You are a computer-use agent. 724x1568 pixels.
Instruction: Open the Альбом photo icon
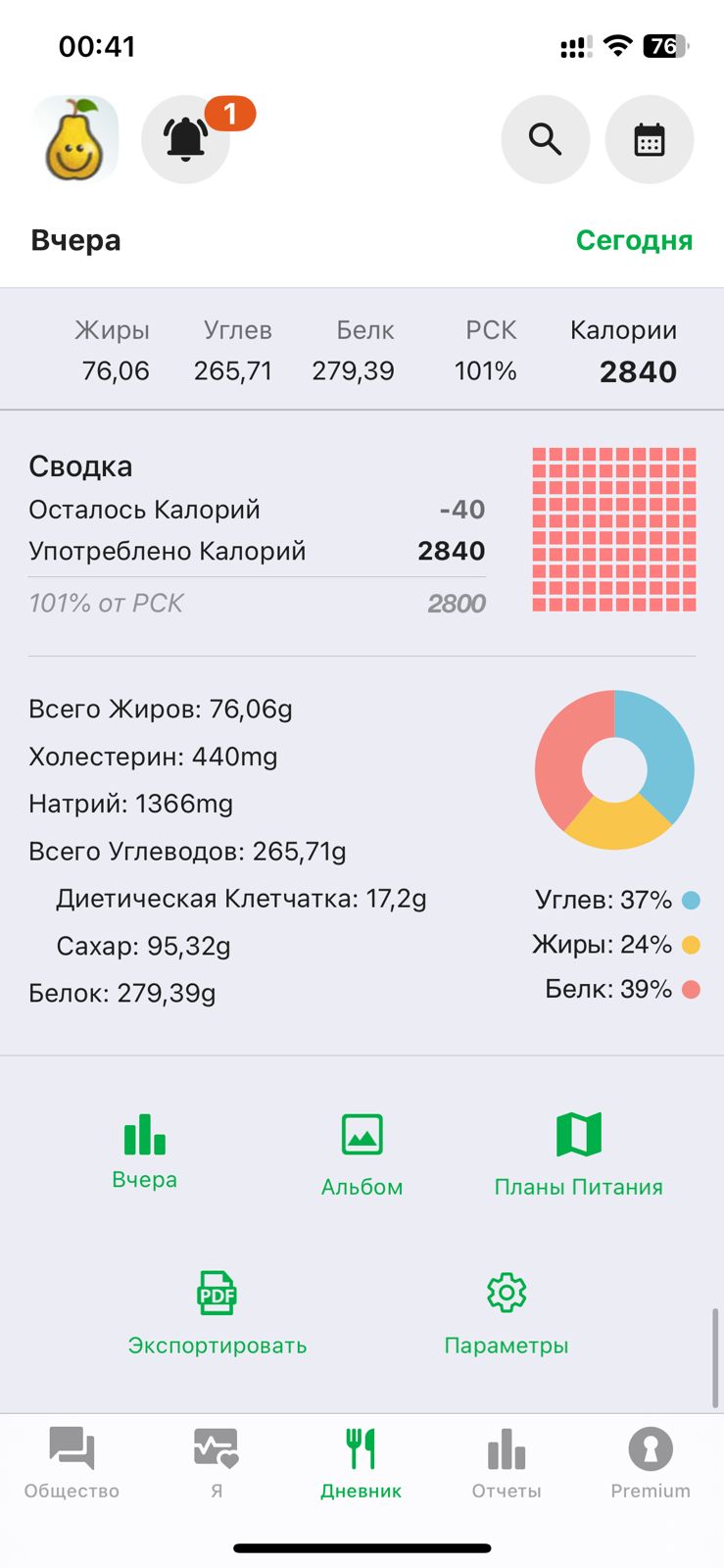coord(362,1137)
